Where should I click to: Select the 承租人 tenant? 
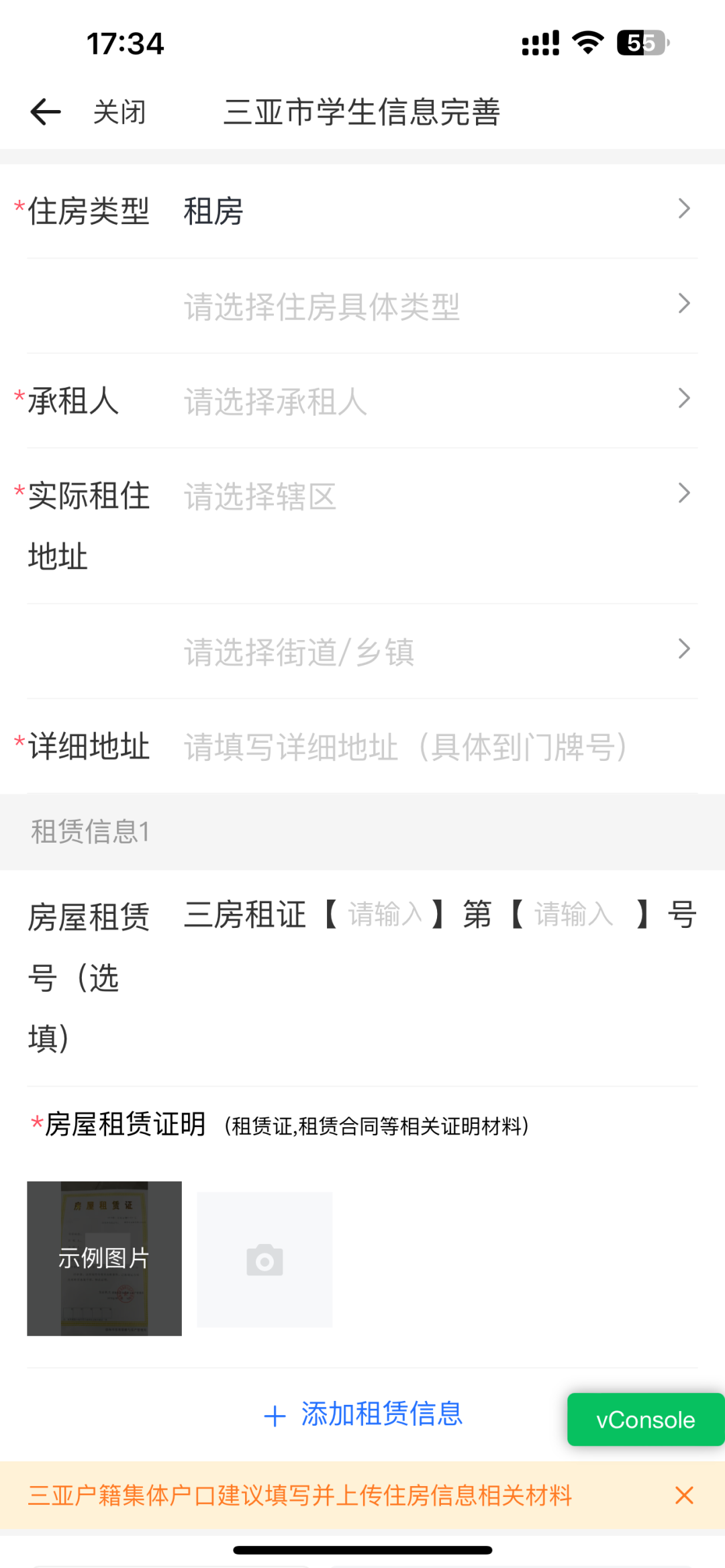[362, 401]
